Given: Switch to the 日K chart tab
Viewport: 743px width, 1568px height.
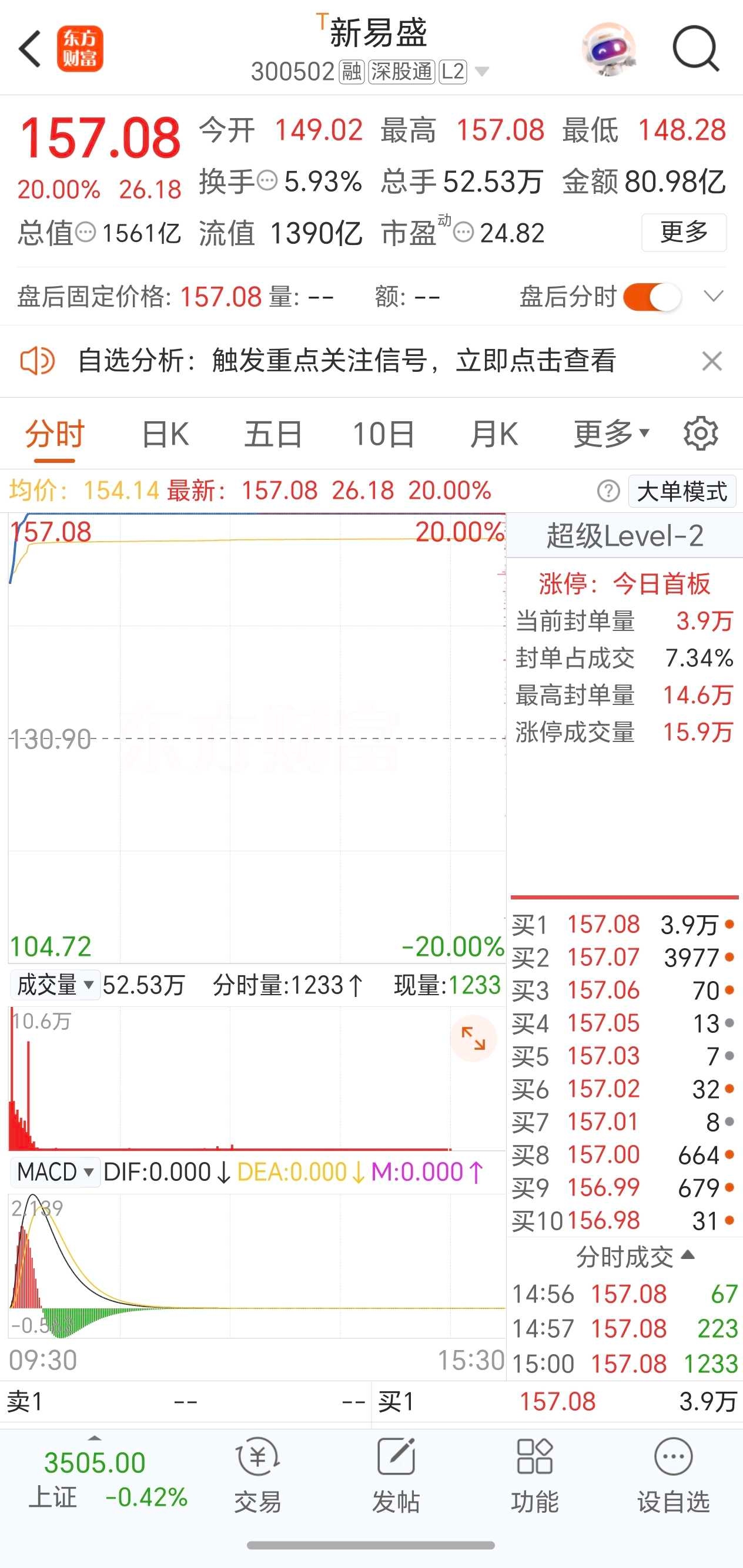Looking at the screenshot, I should point(165,435).
